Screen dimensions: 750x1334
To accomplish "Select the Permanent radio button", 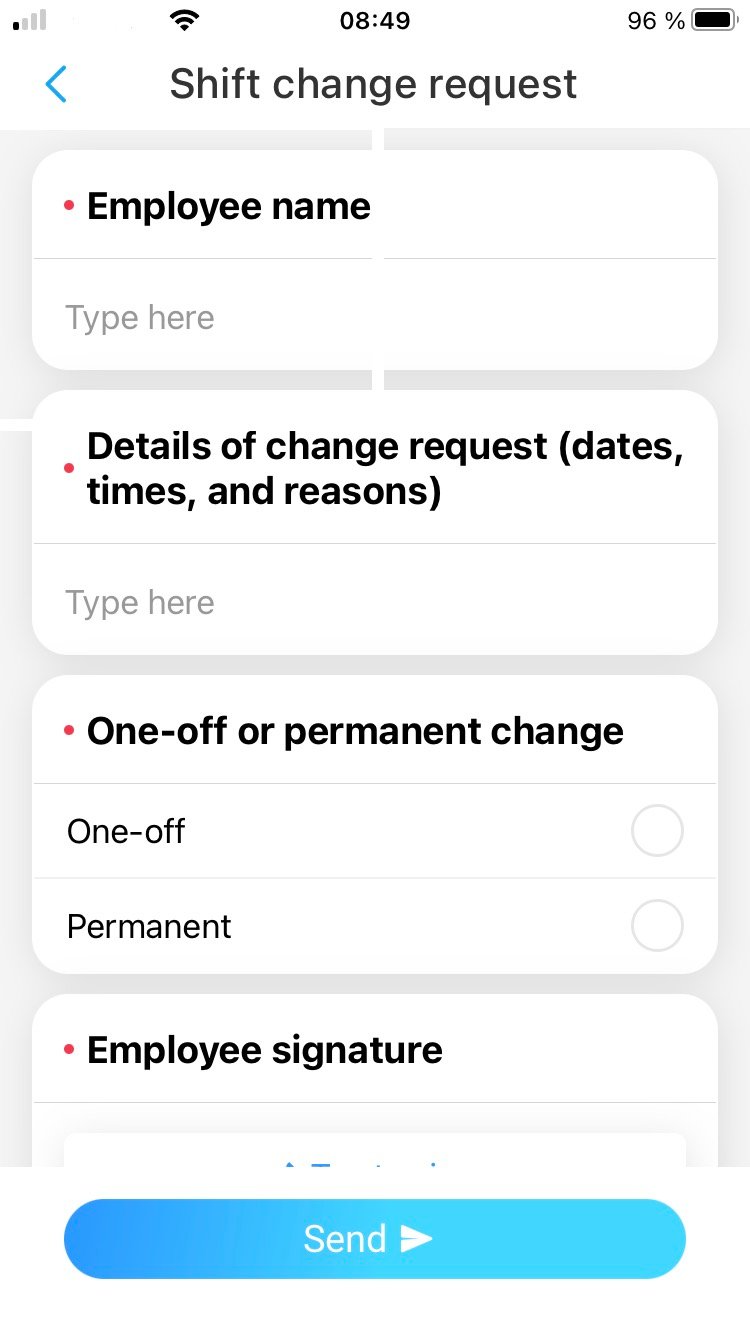I will pos(657,926).
